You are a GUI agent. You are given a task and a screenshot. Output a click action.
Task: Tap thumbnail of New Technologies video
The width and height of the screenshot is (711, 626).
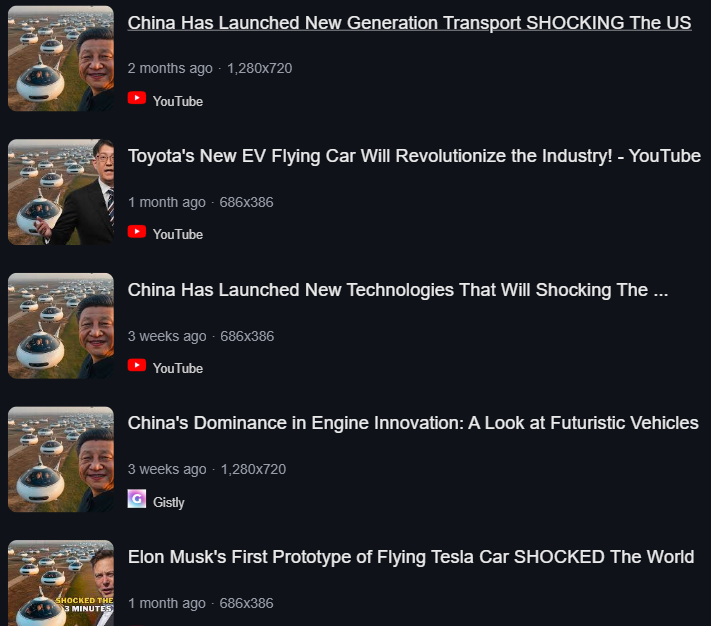click(x=61, y=326)
